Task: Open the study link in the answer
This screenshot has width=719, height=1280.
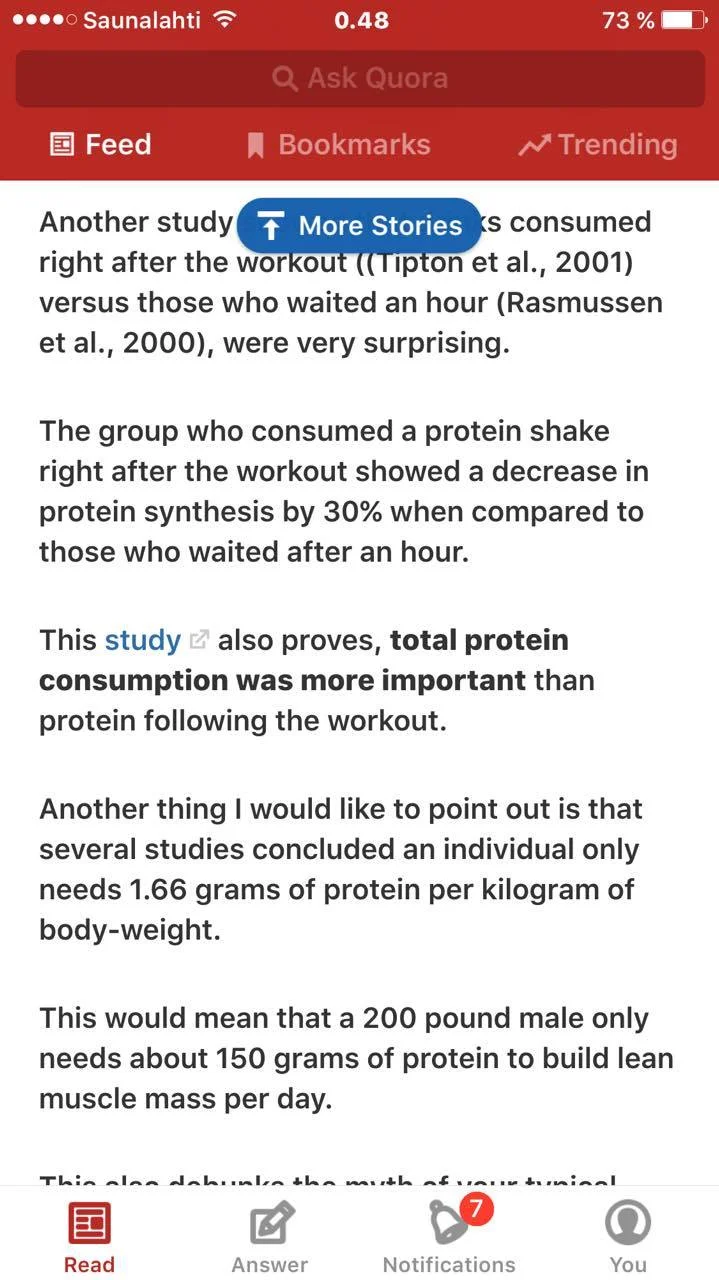Action: pos(143,640)
